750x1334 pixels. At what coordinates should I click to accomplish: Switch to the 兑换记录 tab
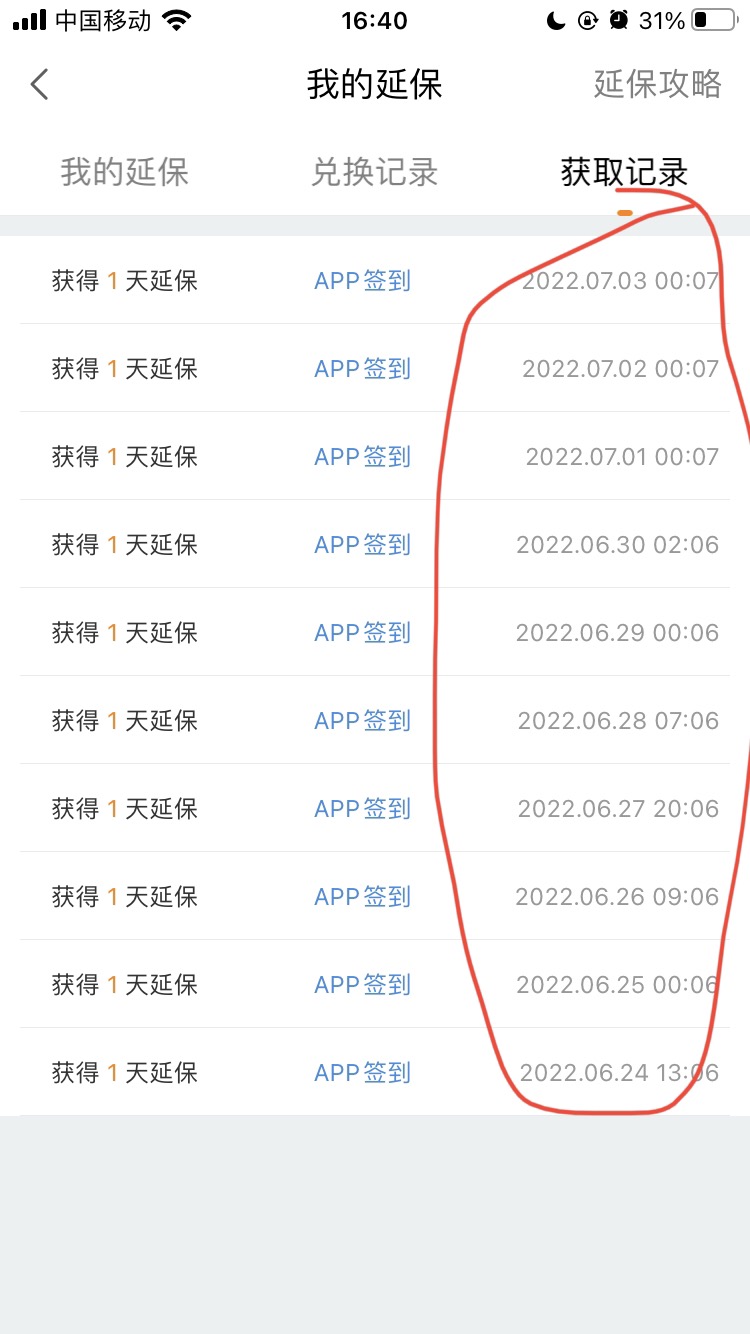(375, 172)
